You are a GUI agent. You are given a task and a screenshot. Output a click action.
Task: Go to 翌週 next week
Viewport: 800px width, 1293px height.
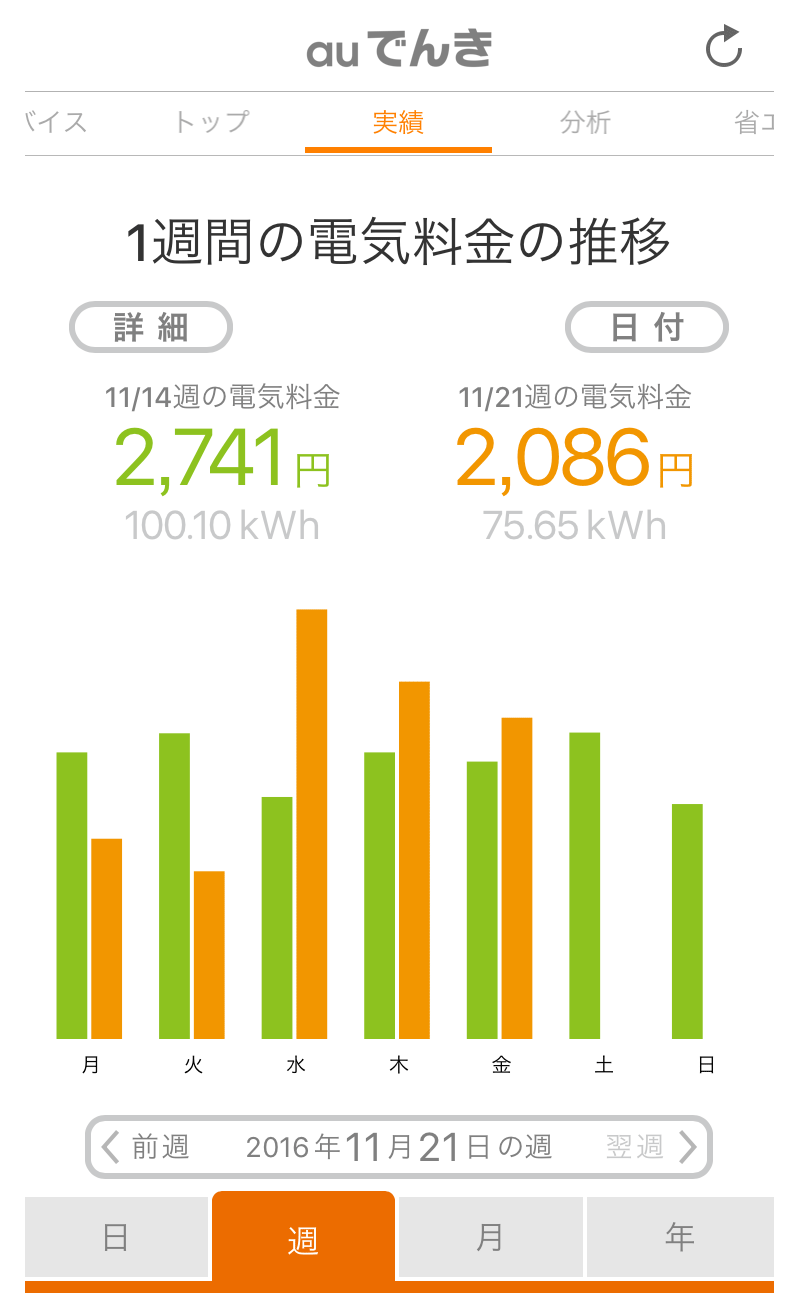click(650, 1146)
